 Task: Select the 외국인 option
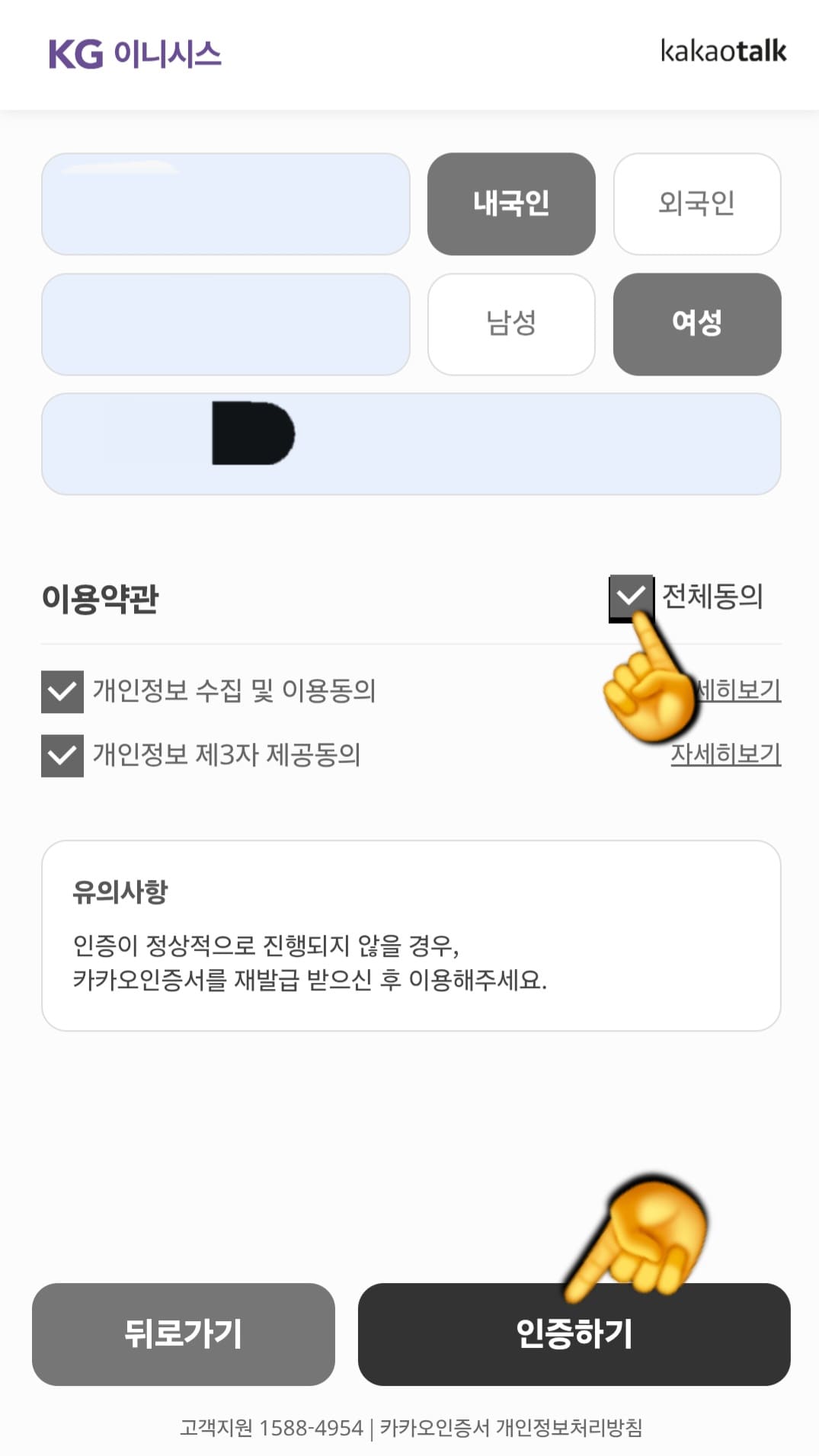(696, 203)
